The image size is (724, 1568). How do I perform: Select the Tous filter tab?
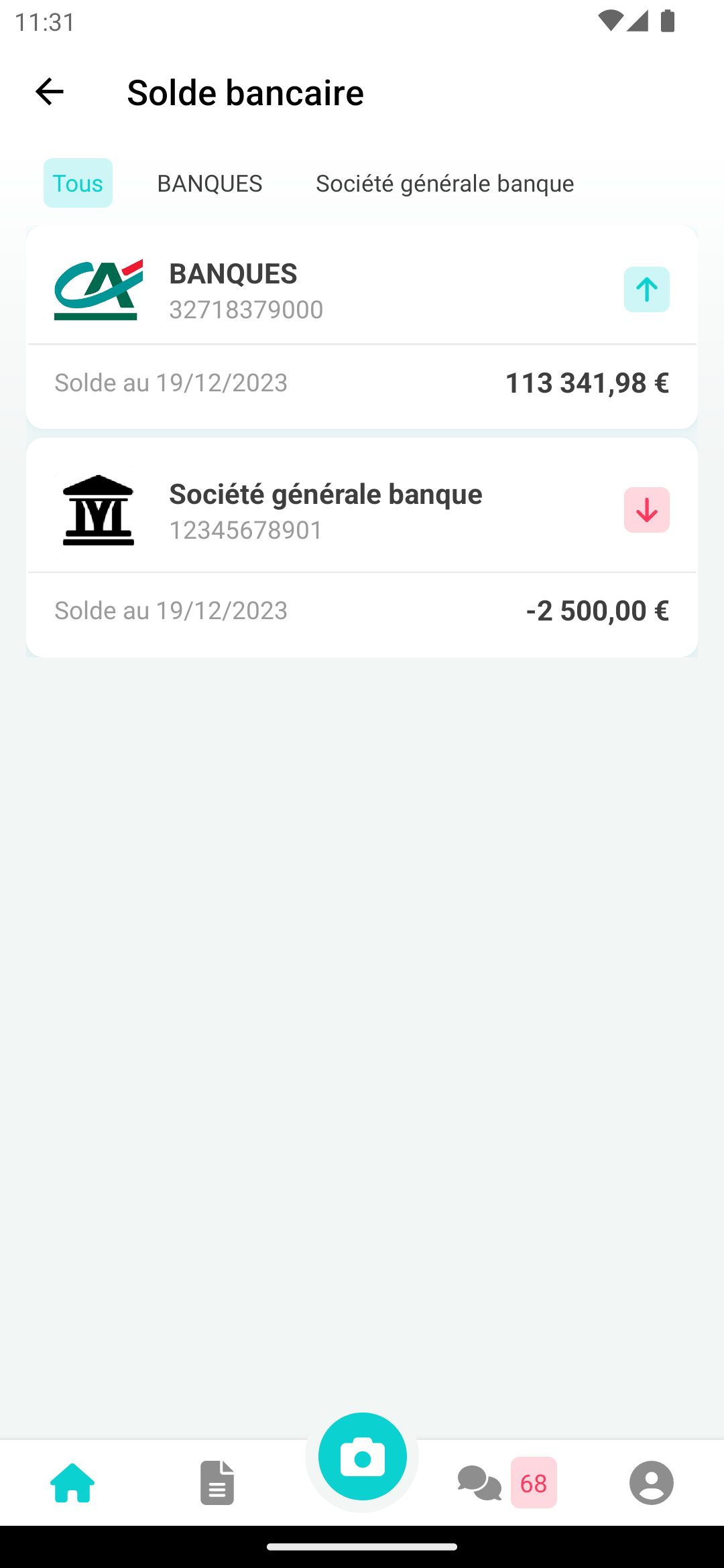pyautogui.click(x=78, y=183)
